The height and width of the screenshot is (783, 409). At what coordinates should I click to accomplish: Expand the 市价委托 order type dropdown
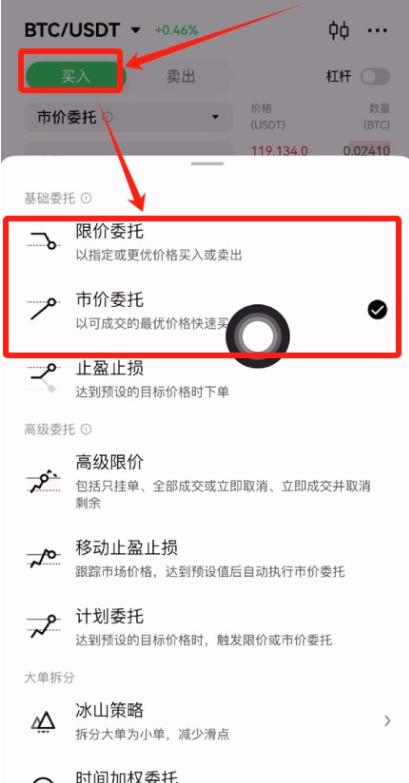pos(128,117)
